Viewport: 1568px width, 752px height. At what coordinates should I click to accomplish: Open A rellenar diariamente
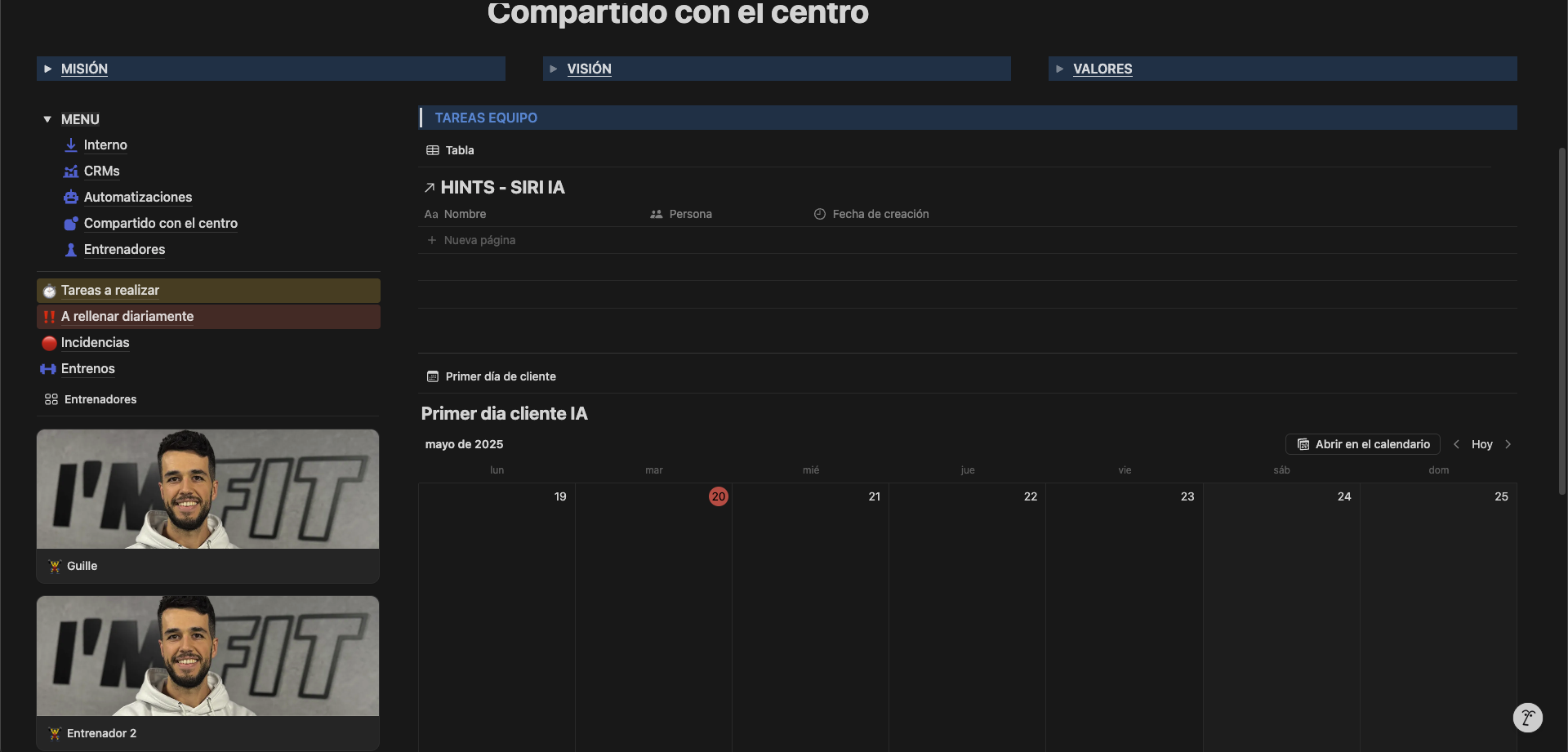tap(127, 317)
